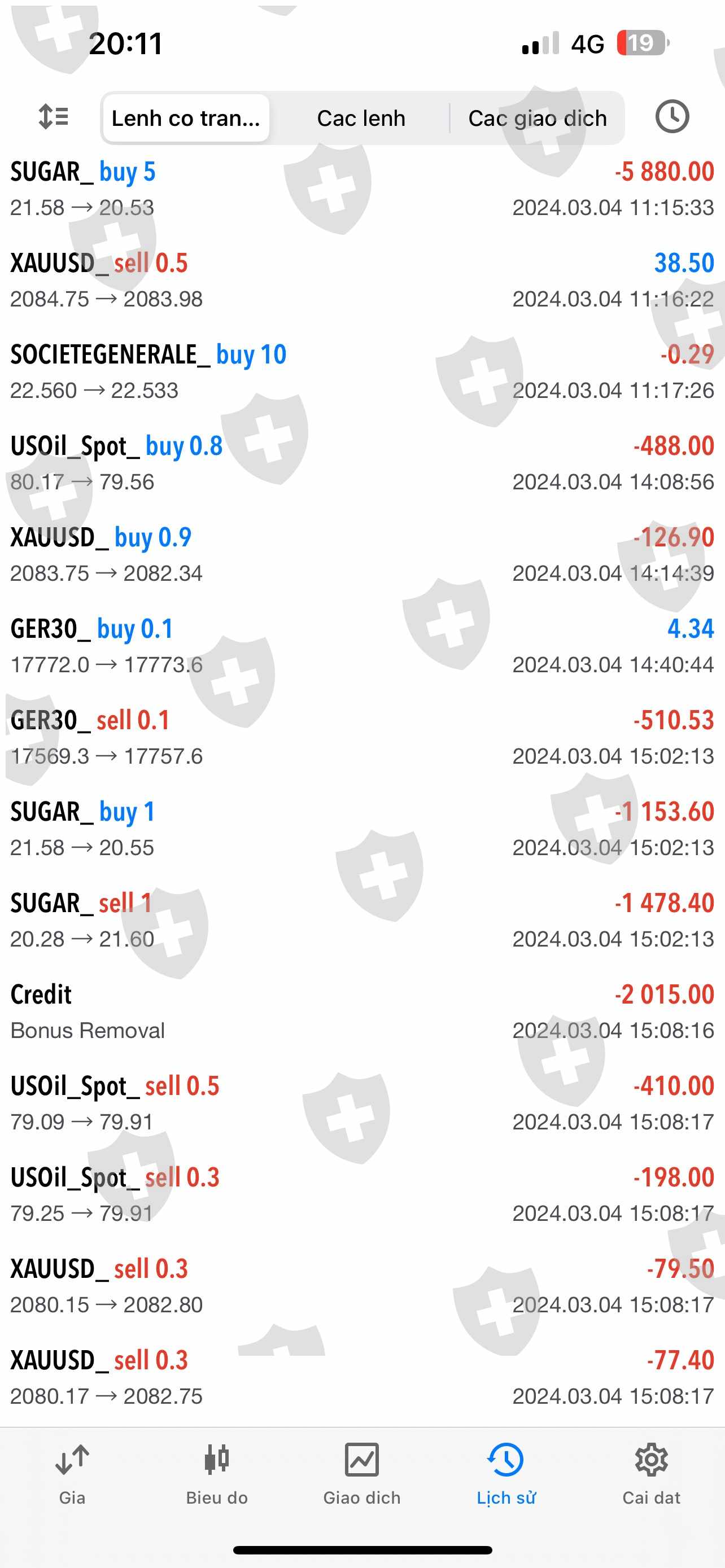View the XAUUSD_ sell 0.5 trade details
Viewport: 725px width, 1568px height.
(361, 281)
